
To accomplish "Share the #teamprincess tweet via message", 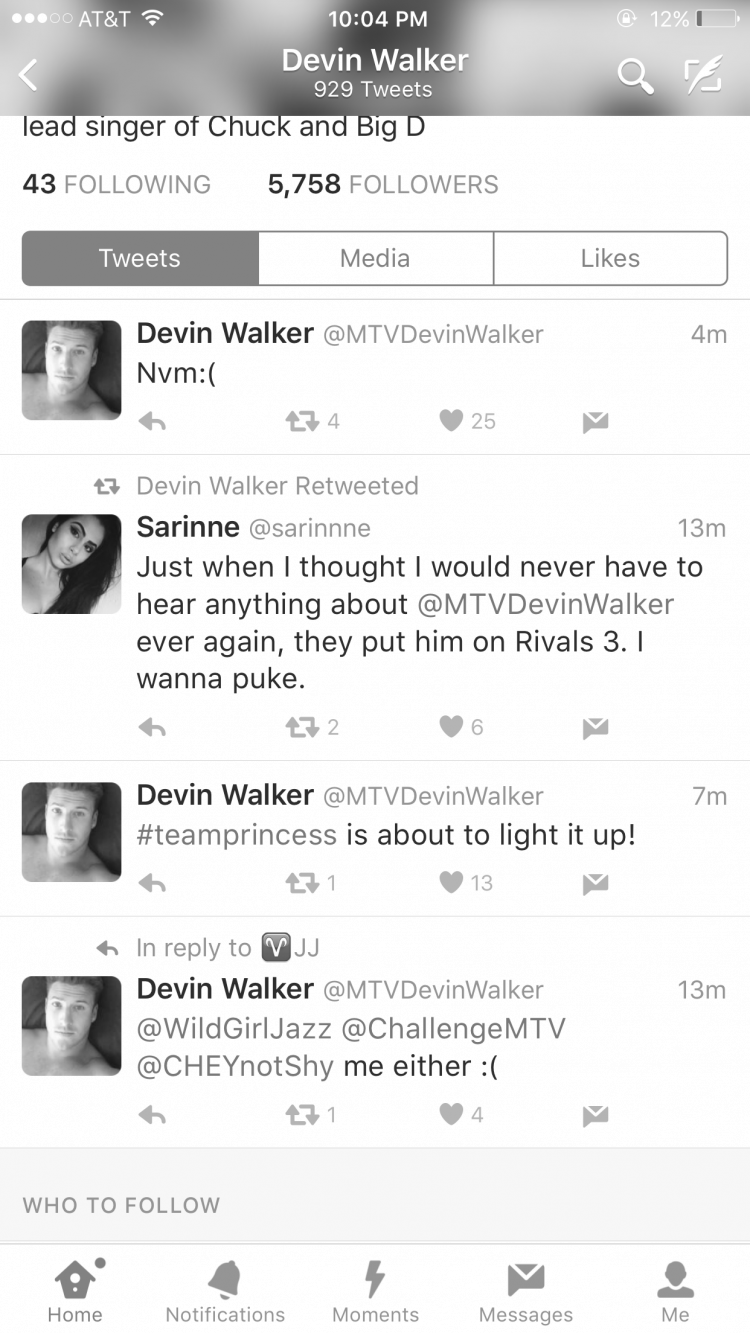I will (x=595, y=883).
